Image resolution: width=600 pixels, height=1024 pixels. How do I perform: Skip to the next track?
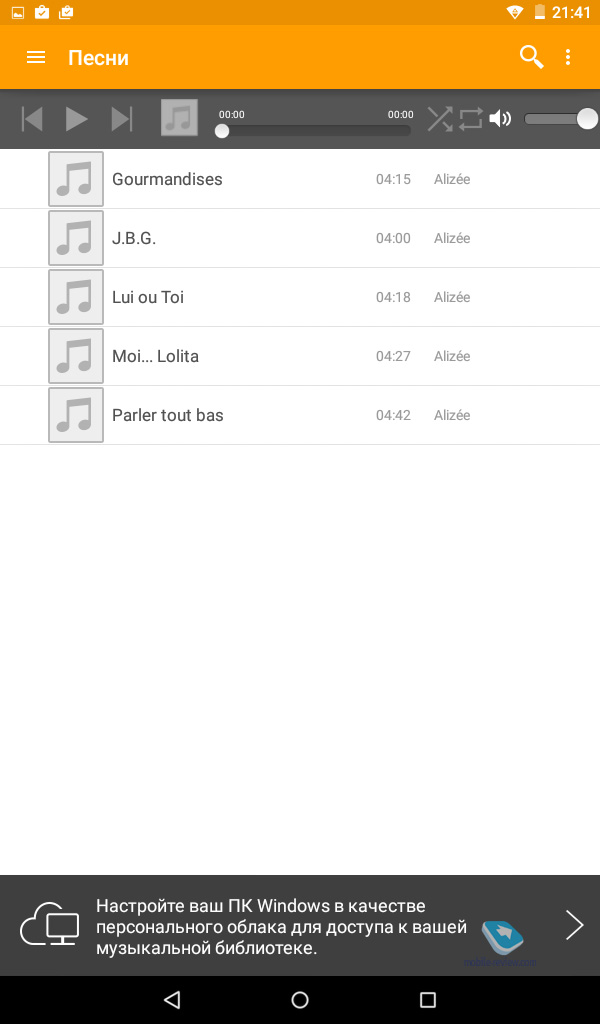pyautogui.click(x=122, y=119)
